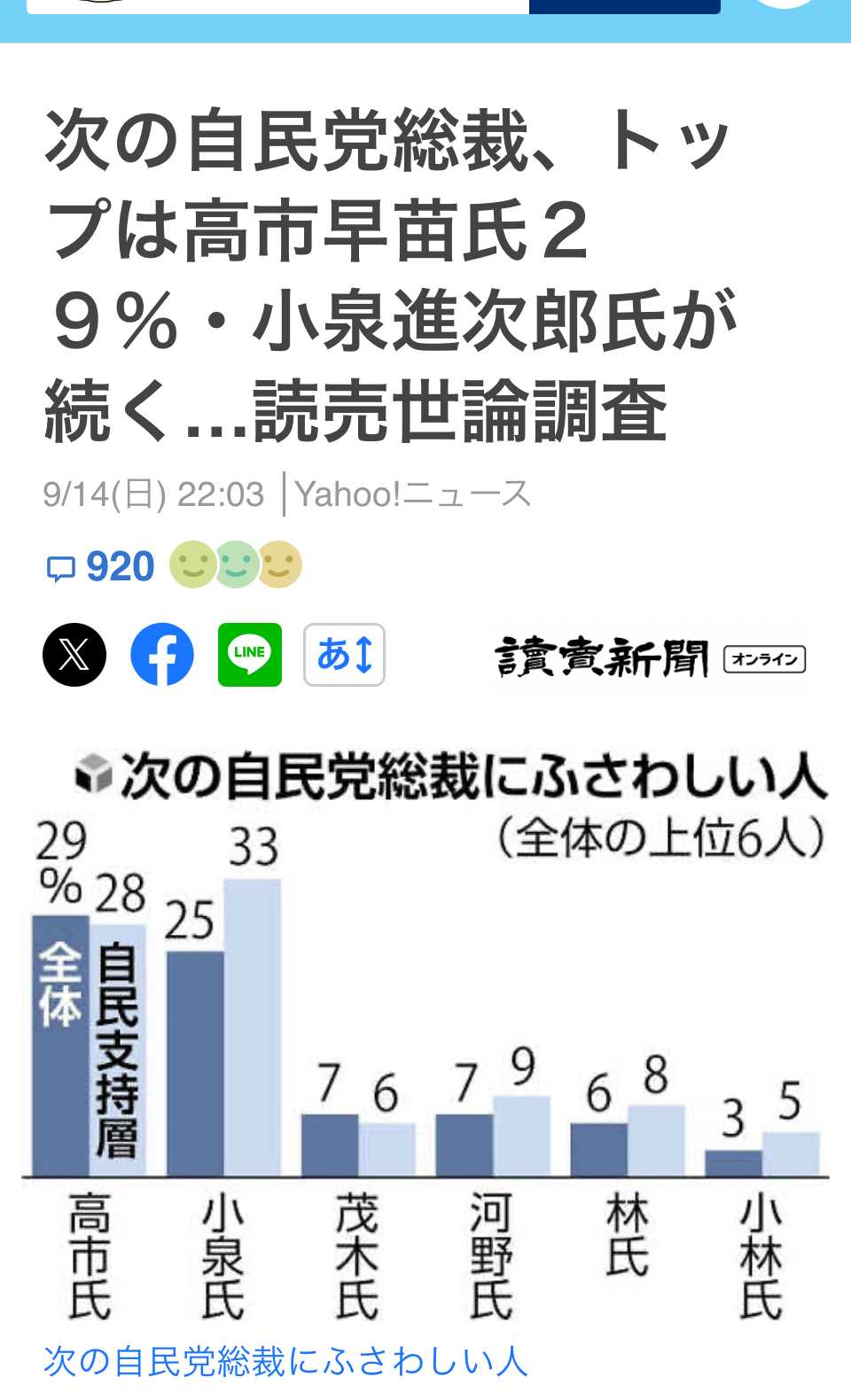
Task: Share article on Facebook
Action: (162, 655)
